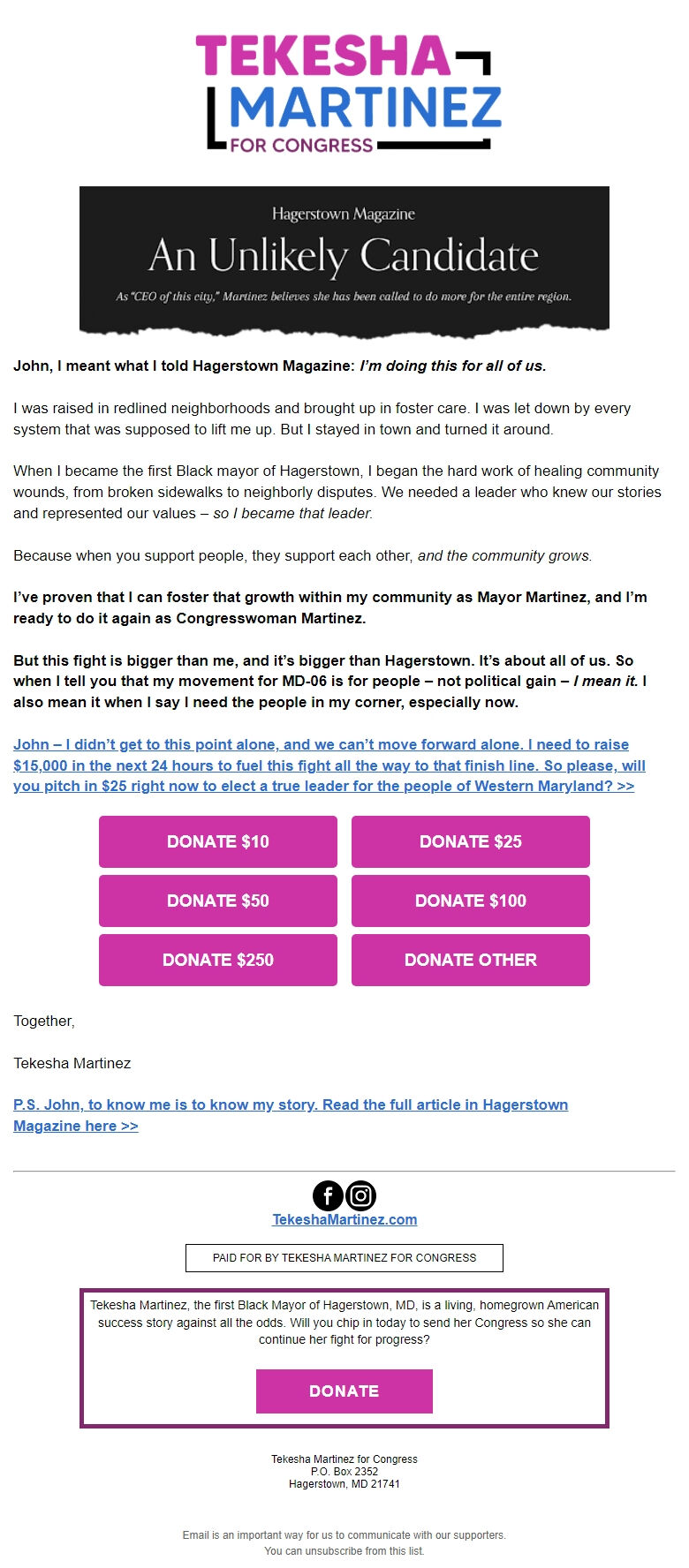Contribute $250 via its donate button

(x=218, y=960)
